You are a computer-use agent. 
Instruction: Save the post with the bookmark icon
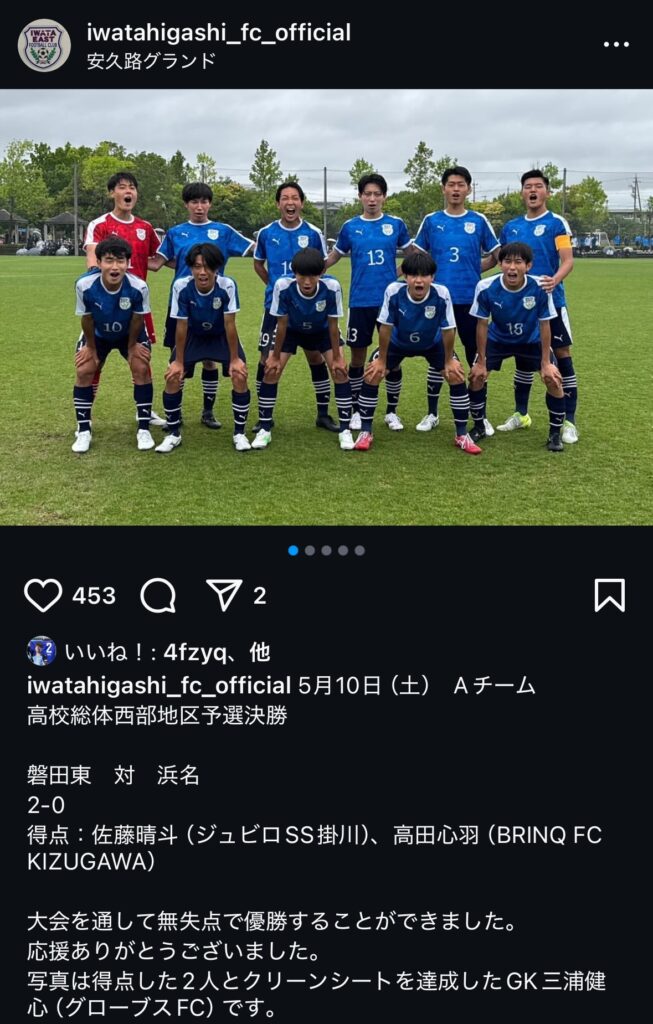tap(609, 595)
